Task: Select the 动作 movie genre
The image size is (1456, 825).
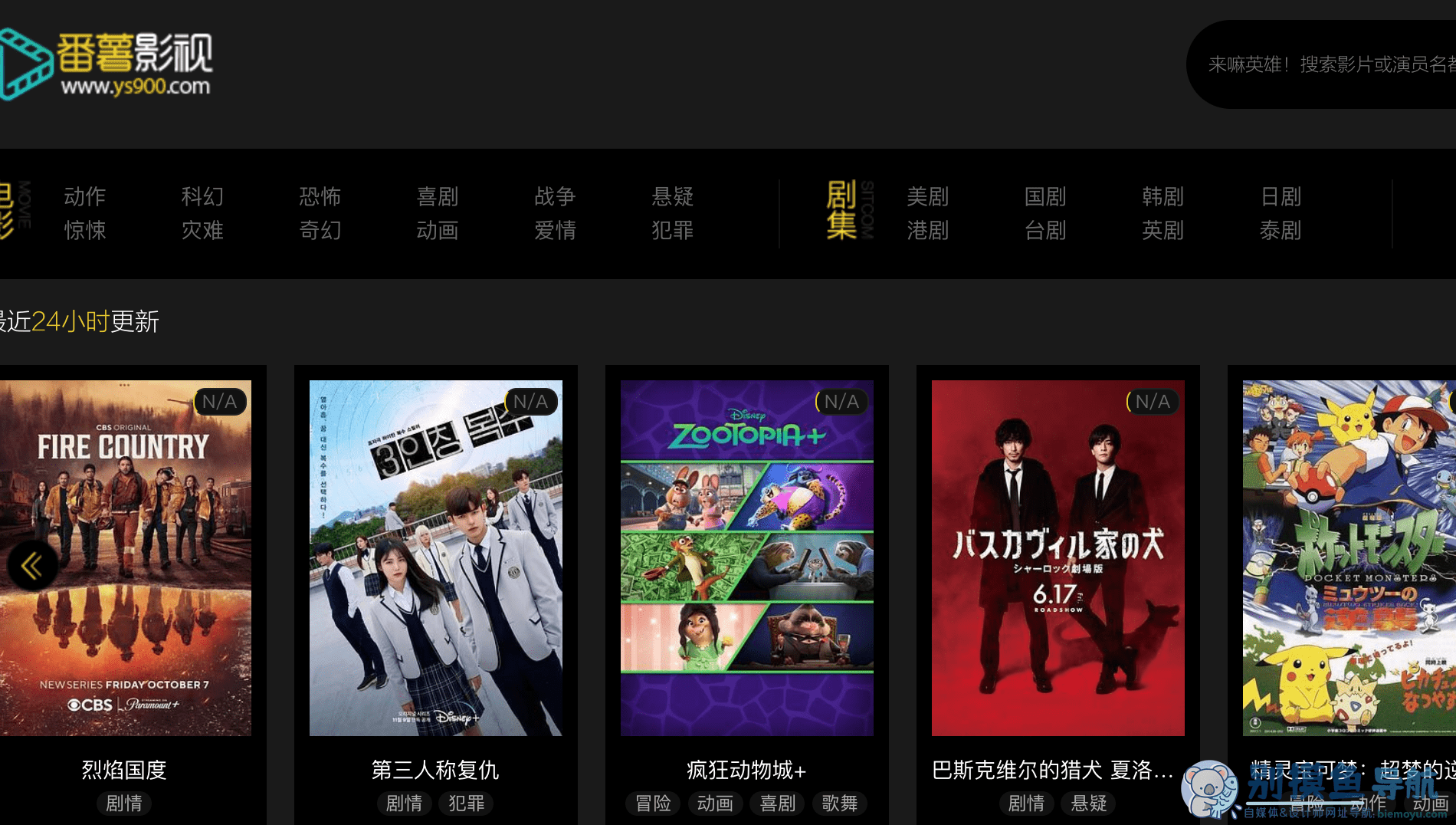Action: click(84, 196)
